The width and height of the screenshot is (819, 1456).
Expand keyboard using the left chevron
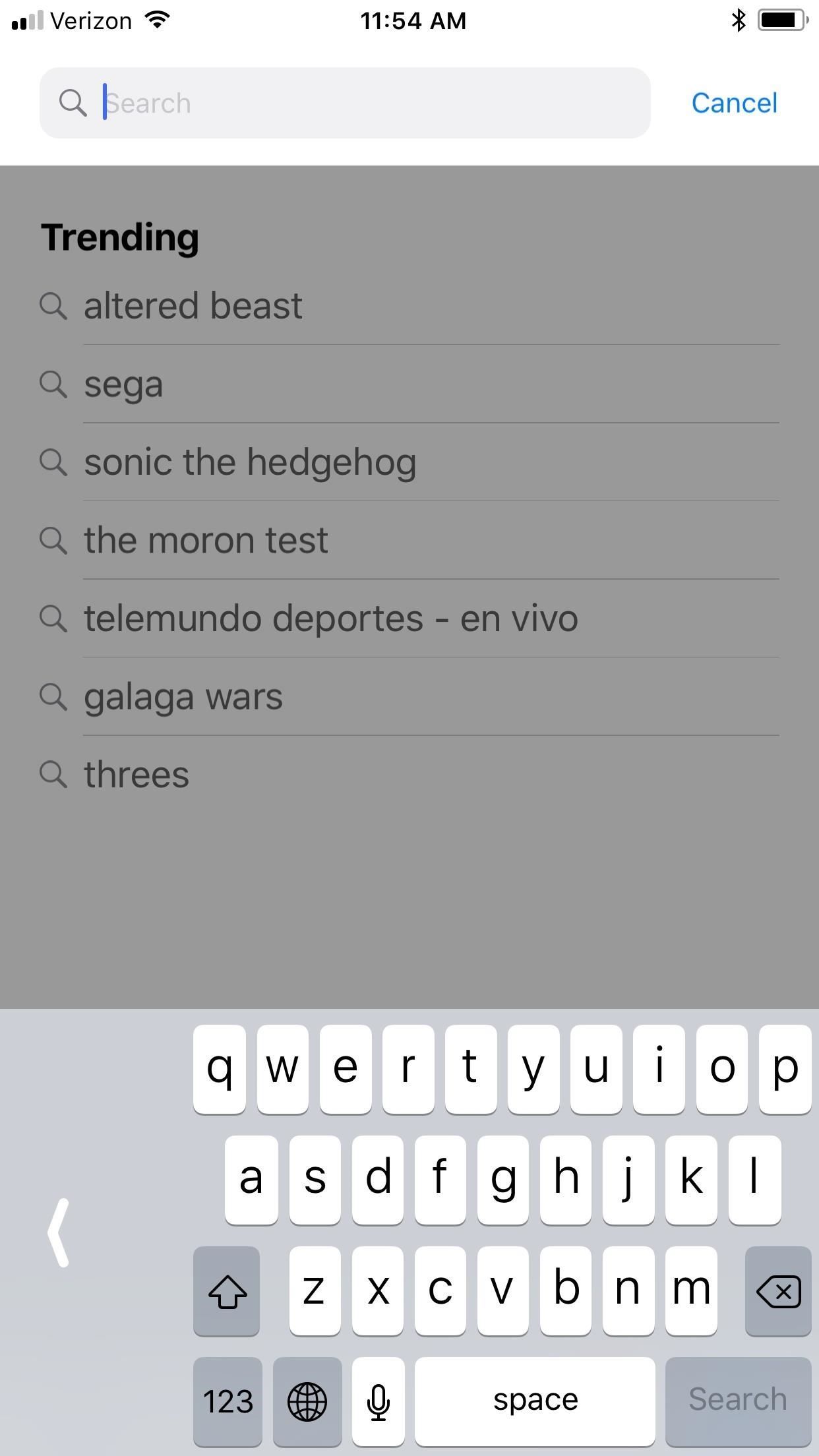(58, 1232)
